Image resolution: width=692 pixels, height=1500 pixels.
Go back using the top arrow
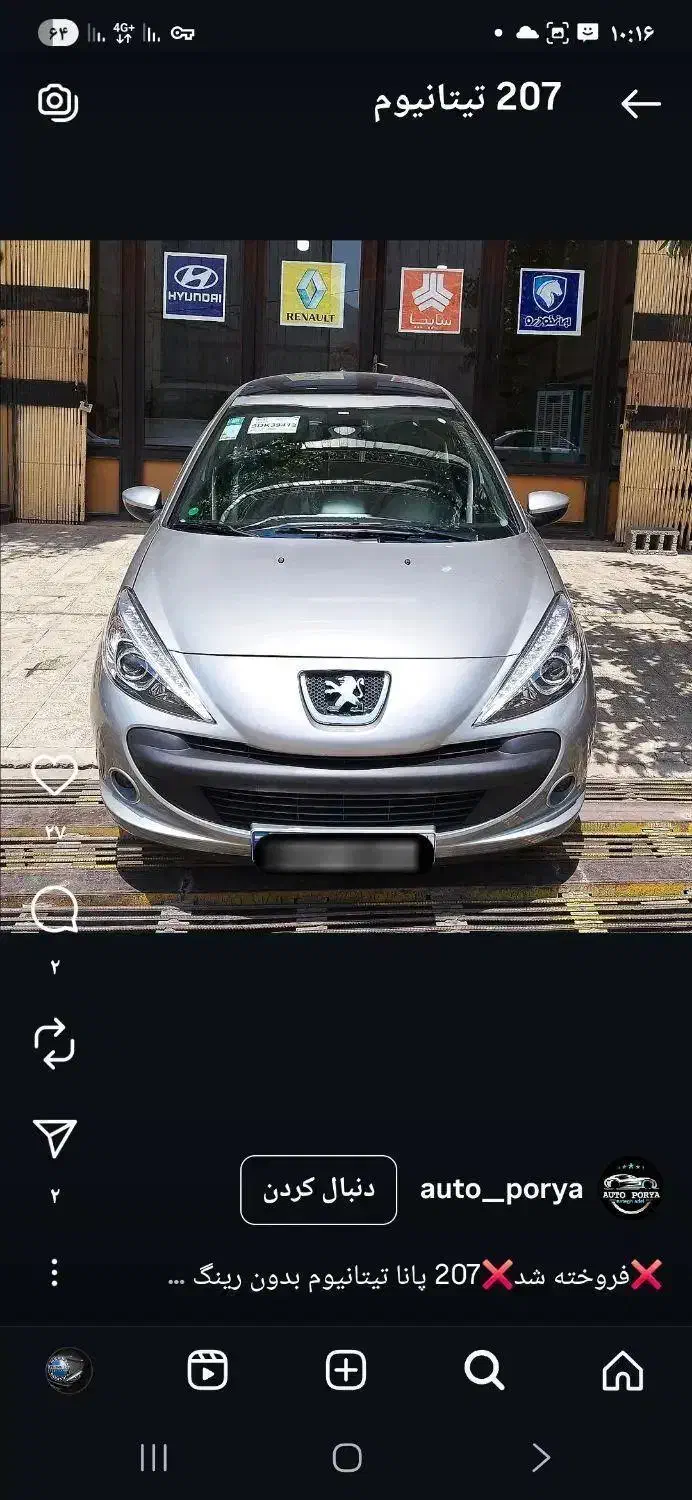coord(640,103)
